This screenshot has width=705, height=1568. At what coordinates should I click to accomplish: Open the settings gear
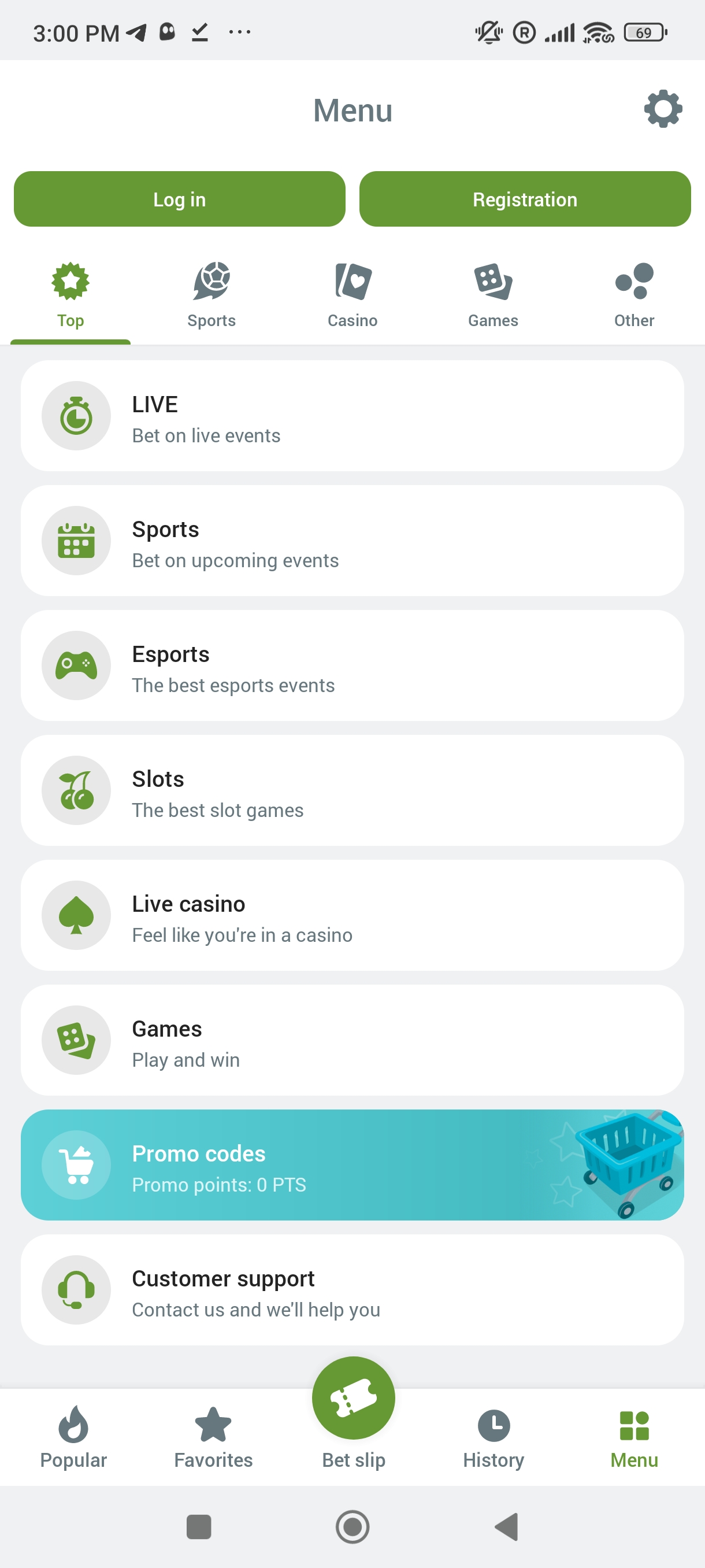click(x=662, y=110)
